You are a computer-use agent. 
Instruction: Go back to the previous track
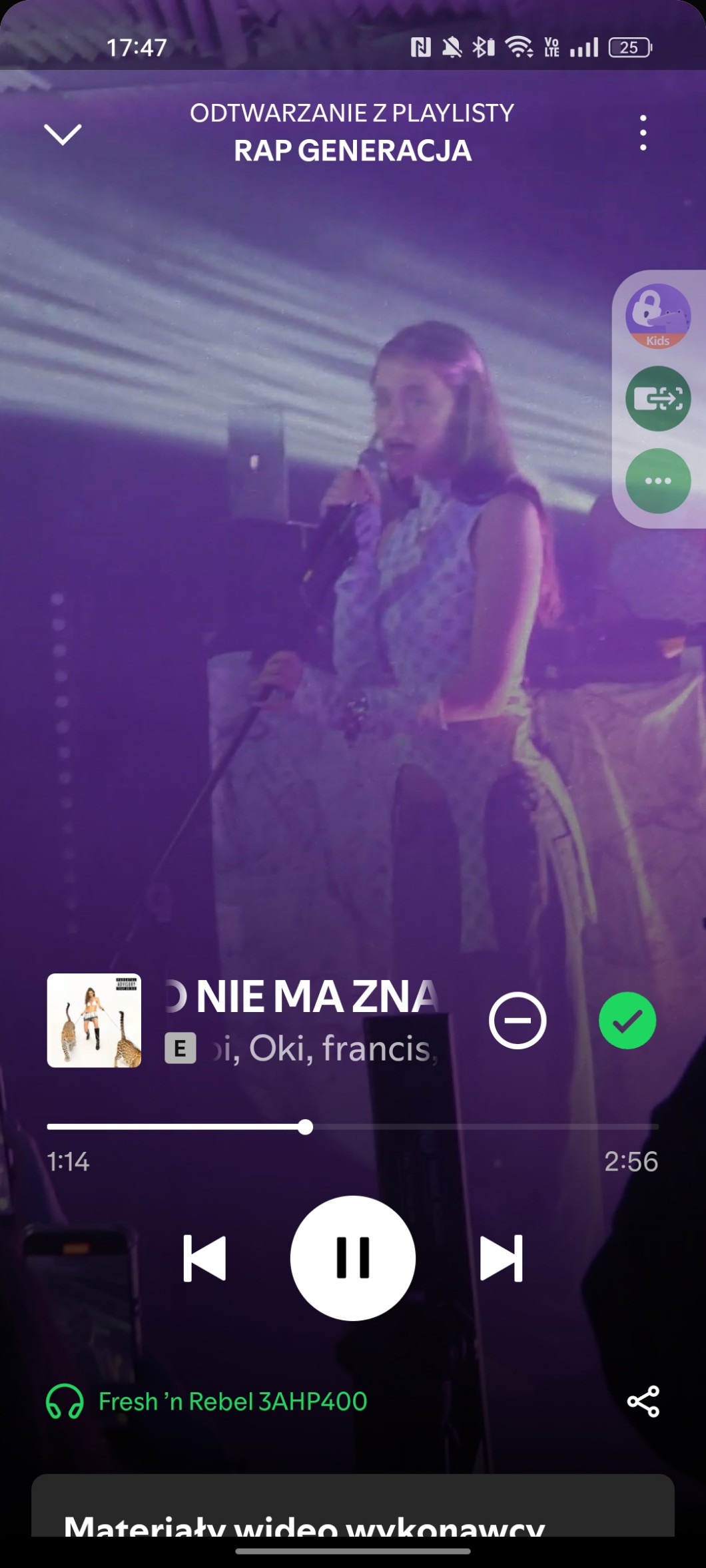(x=204, y=1258)
